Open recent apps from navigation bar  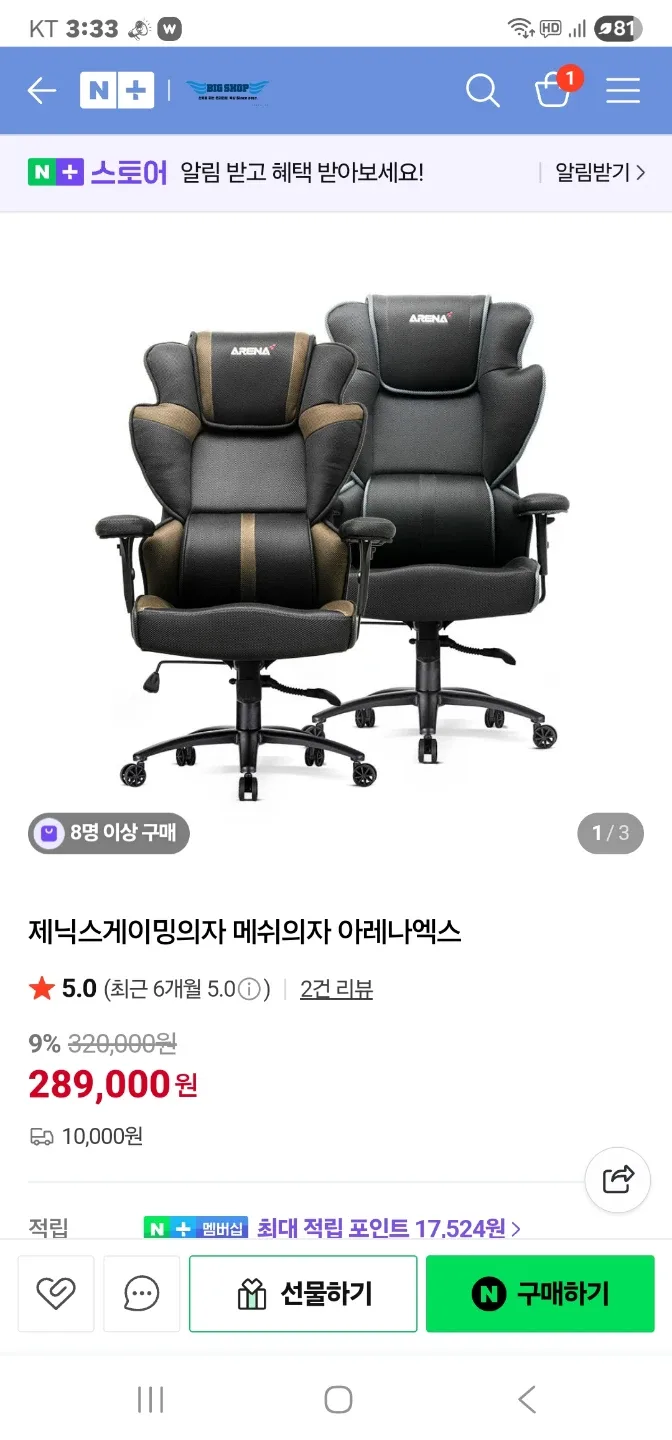(150, 1399)
